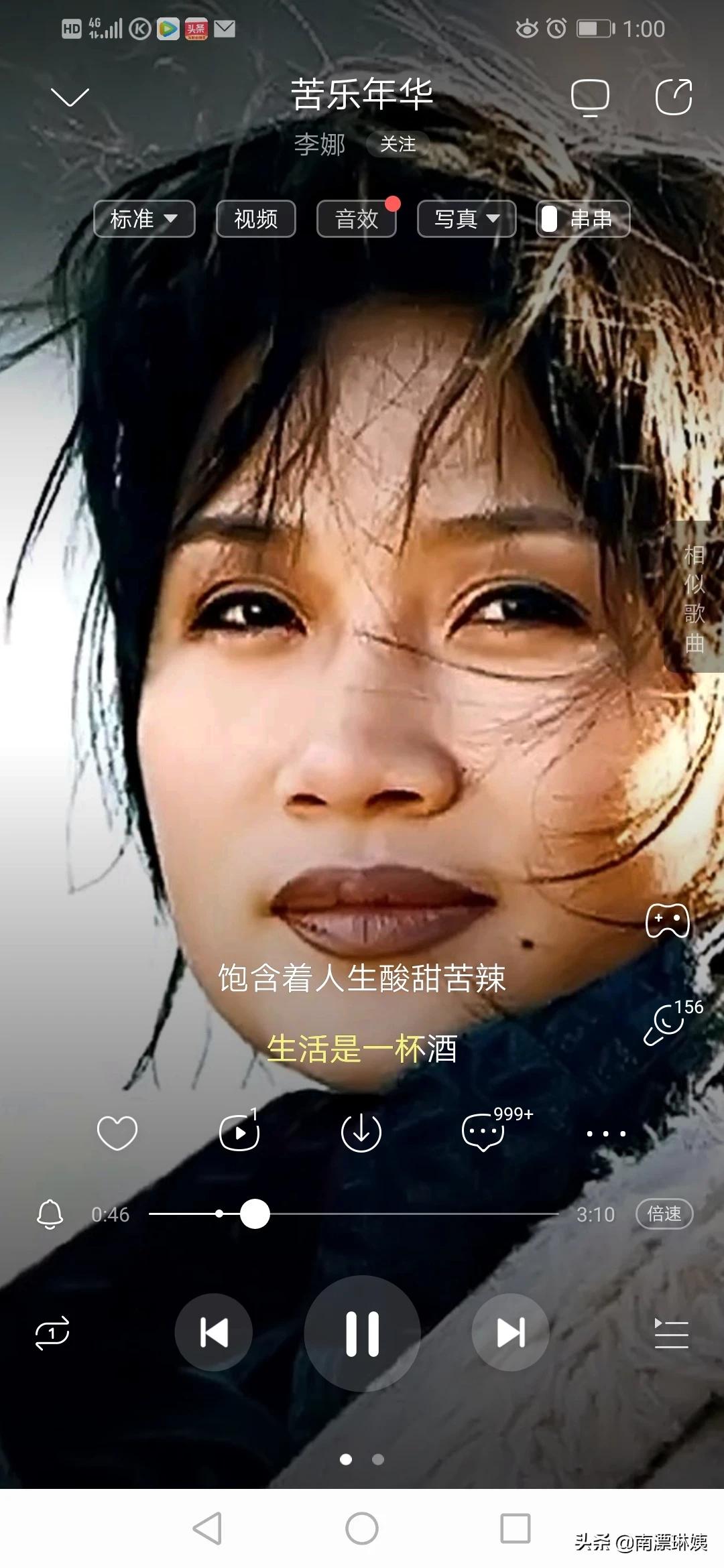The image size is (724, 1568).
Task: Set ringtone with the bell icon
Action: click(50, 1214)
